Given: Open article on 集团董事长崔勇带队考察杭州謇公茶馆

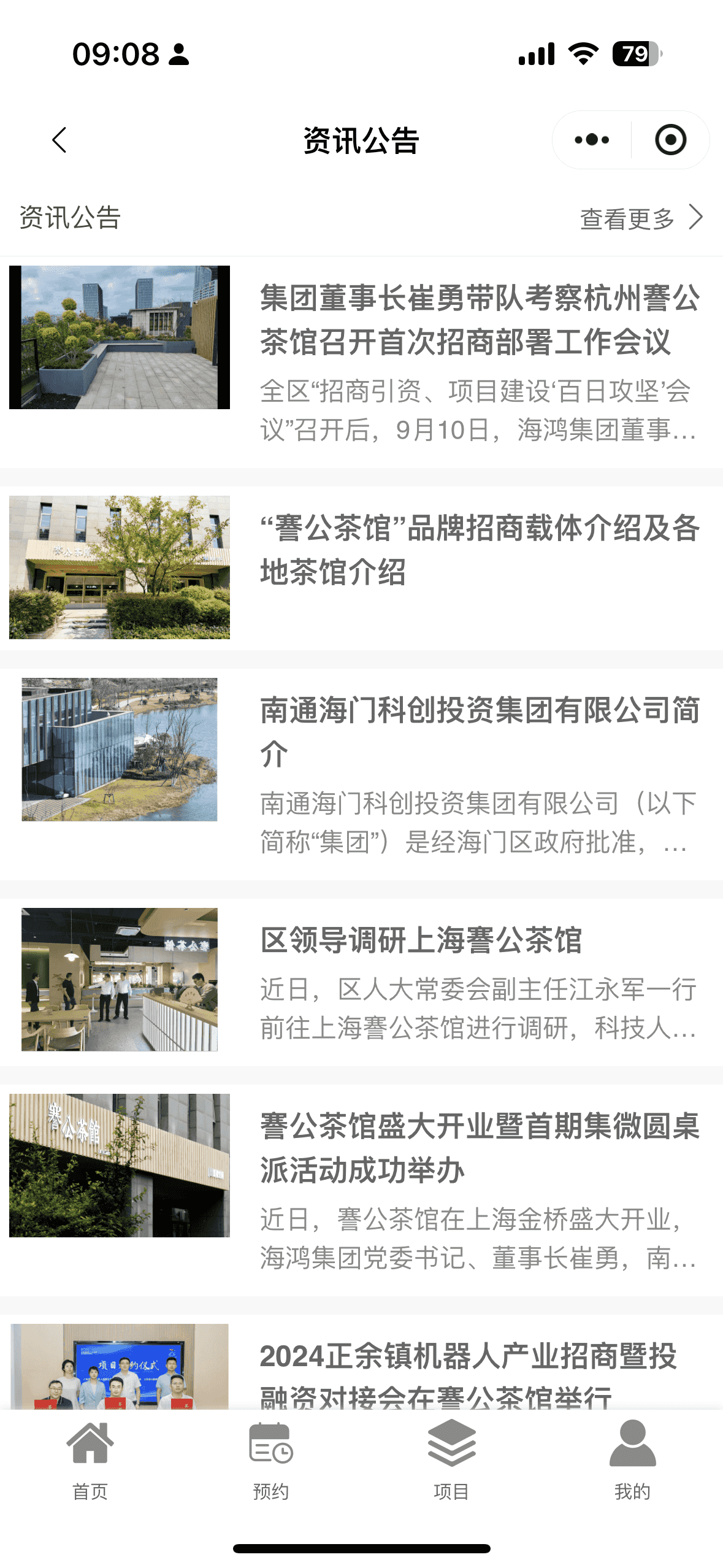Looking at the screenshot, I should (478, 320).
